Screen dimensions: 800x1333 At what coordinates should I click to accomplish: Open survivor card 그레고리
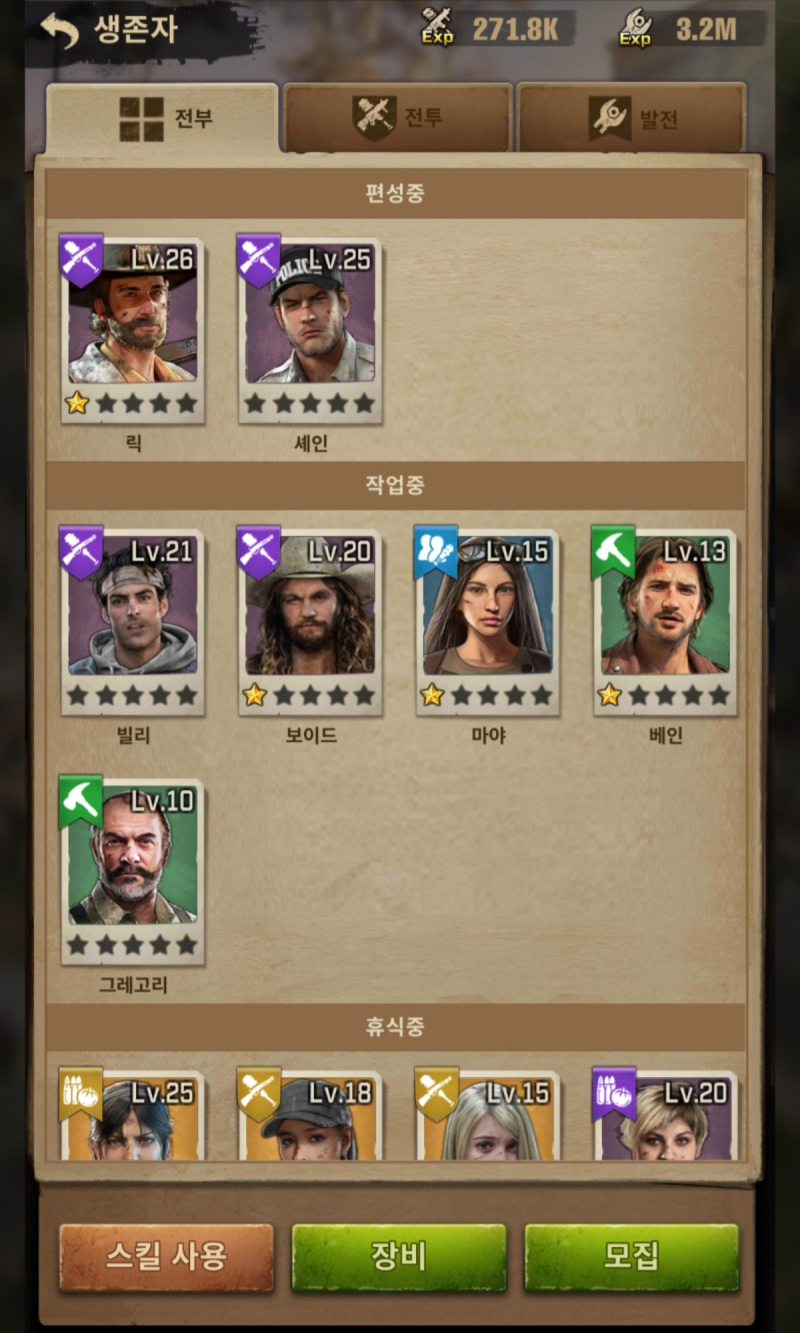point(133,872)
